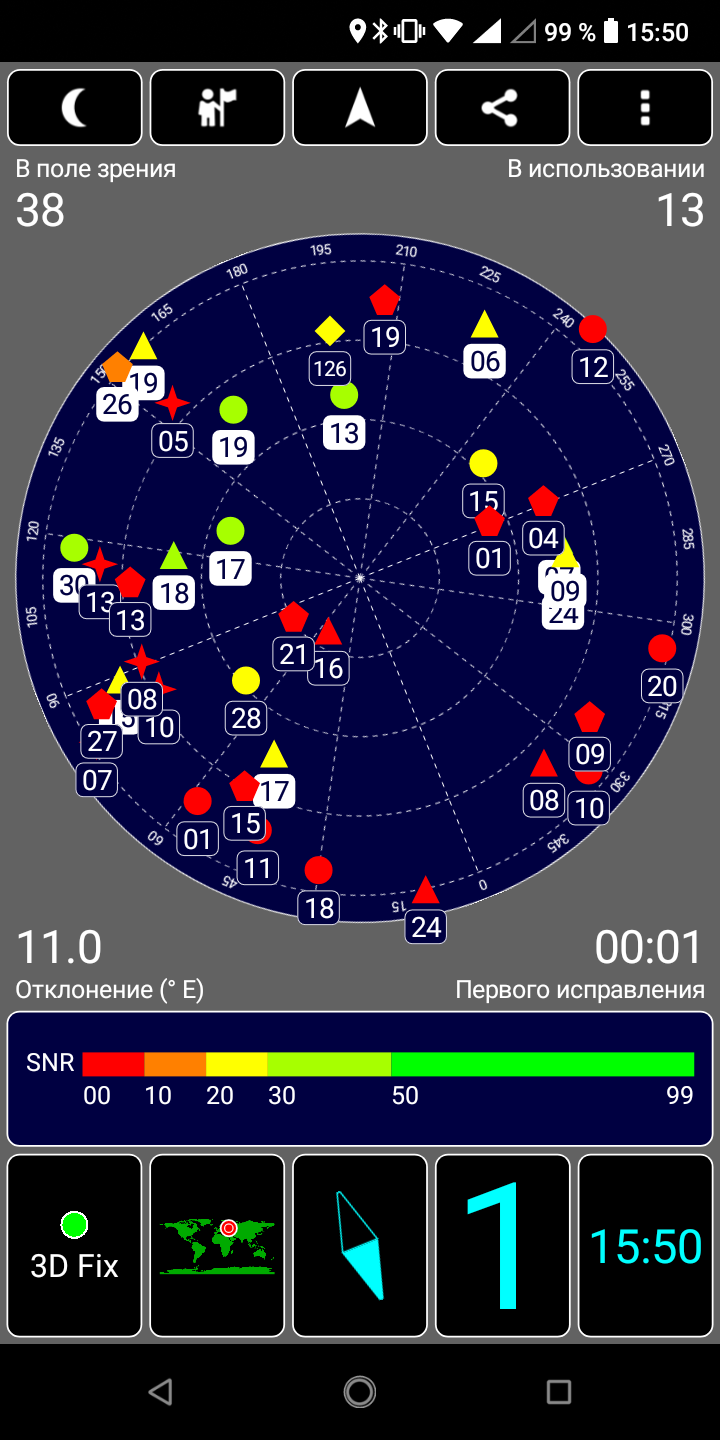Image resolution: width=720 pixels, height=1440 pixels.
Task: Open the cyan 15:50 time tile
Action: [645, 1246]
